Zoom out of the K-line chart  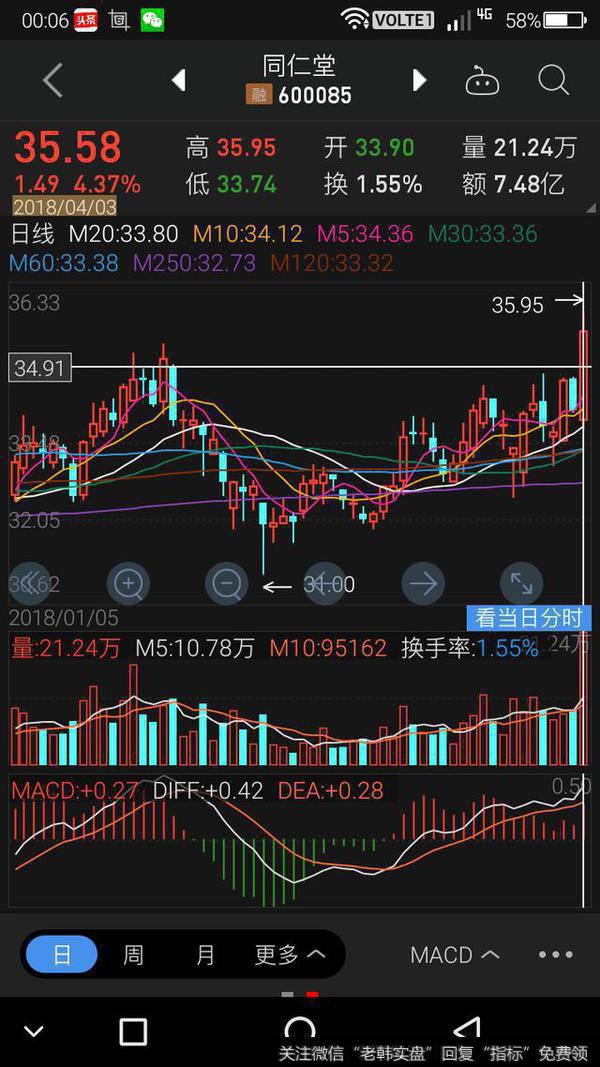point(227,583)
